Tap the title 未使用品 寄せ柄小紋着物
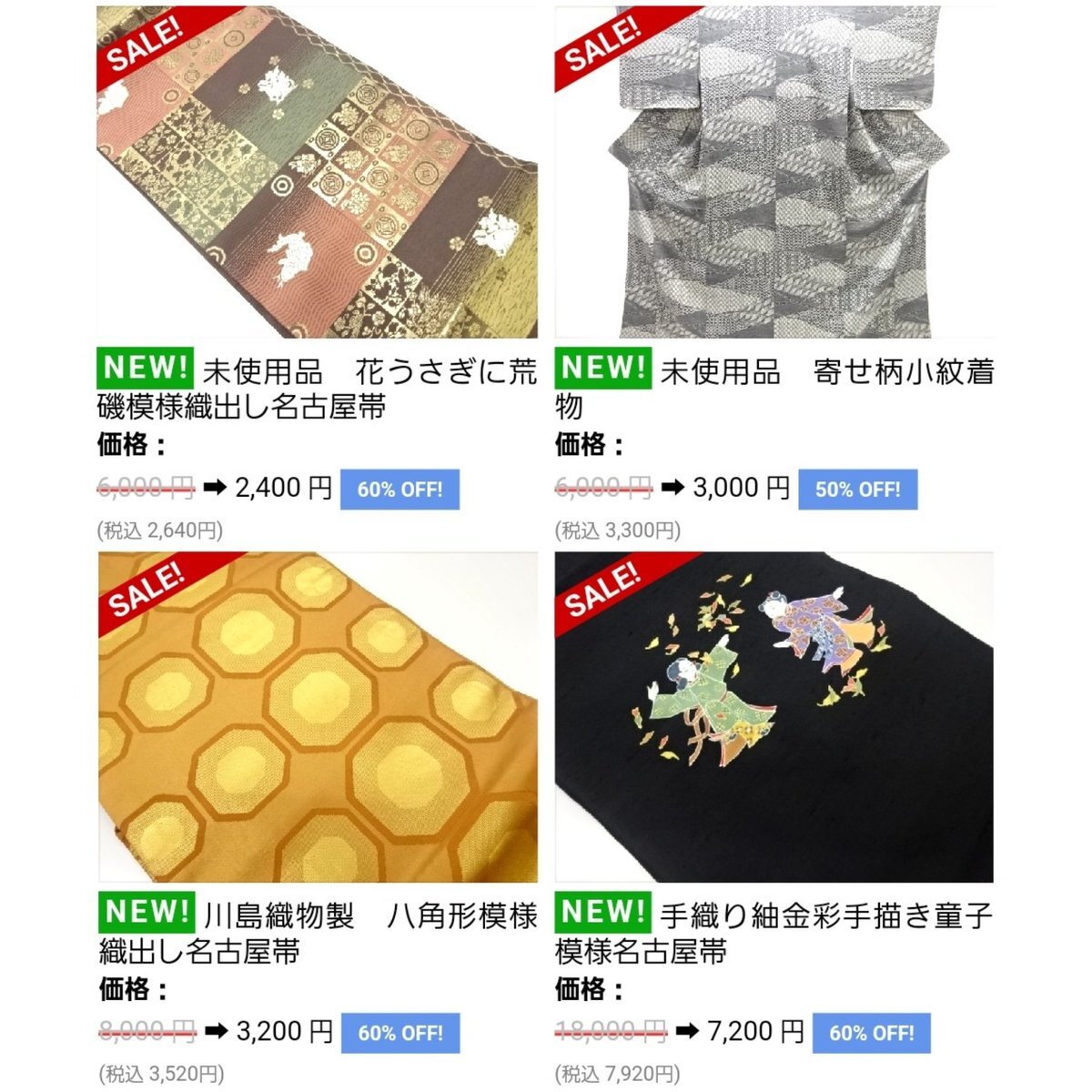 pos(774,389)
